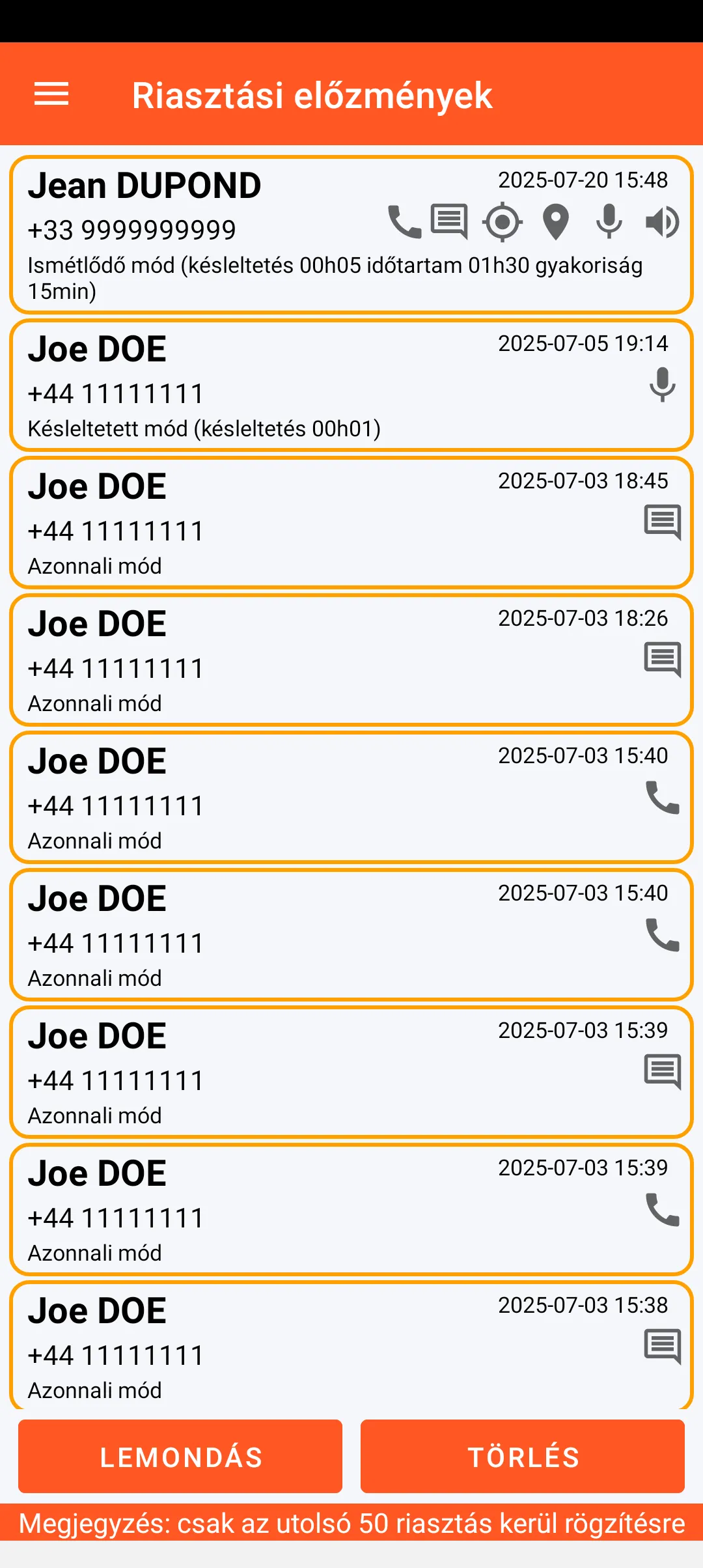Open the hamburger navigation menu
The width and height of the screenshot is (703, 1568).
[x=51, y=94]
